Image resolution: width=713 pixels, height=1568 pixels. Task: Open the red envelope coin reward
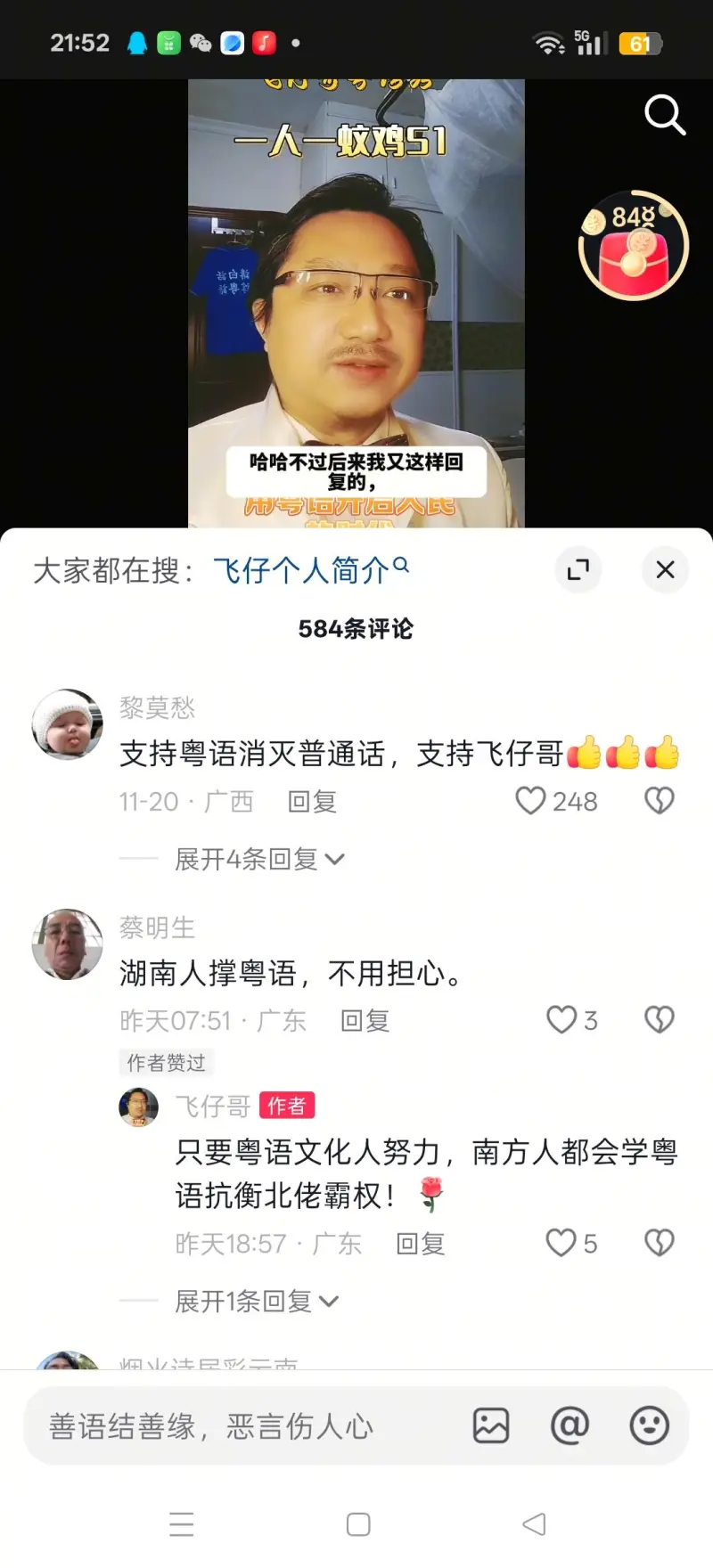[634, 246]
